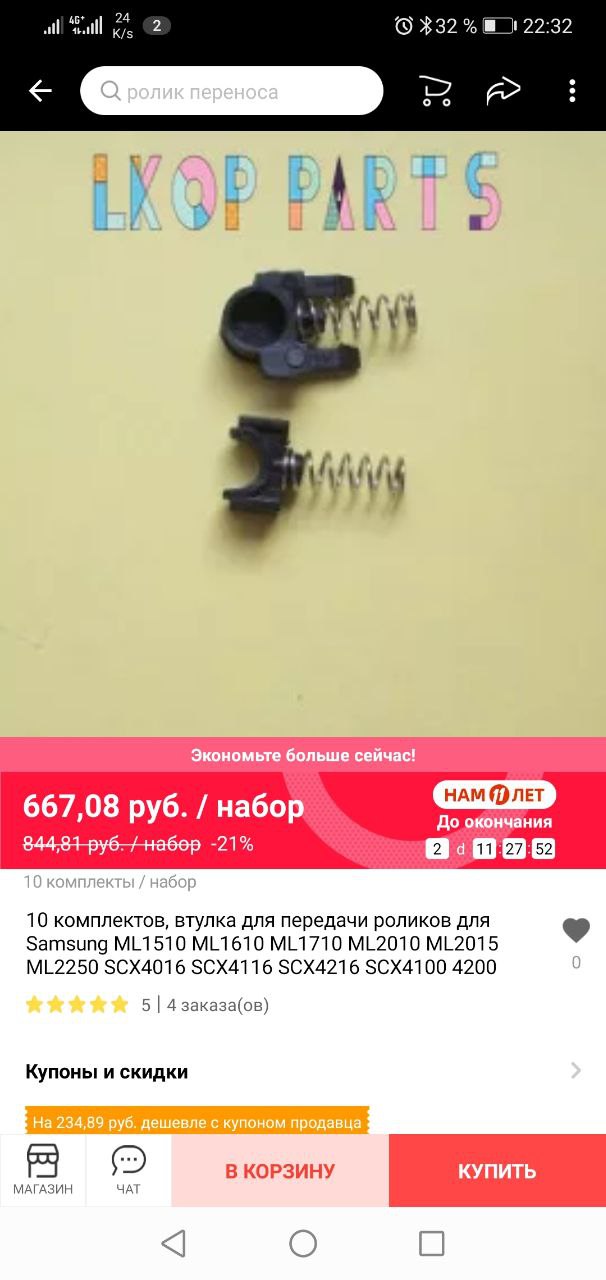The height and width of the screenshot is (1280, 606).
Task: Tap КУПИТЬ to buy now
Action: [497, 1171]
